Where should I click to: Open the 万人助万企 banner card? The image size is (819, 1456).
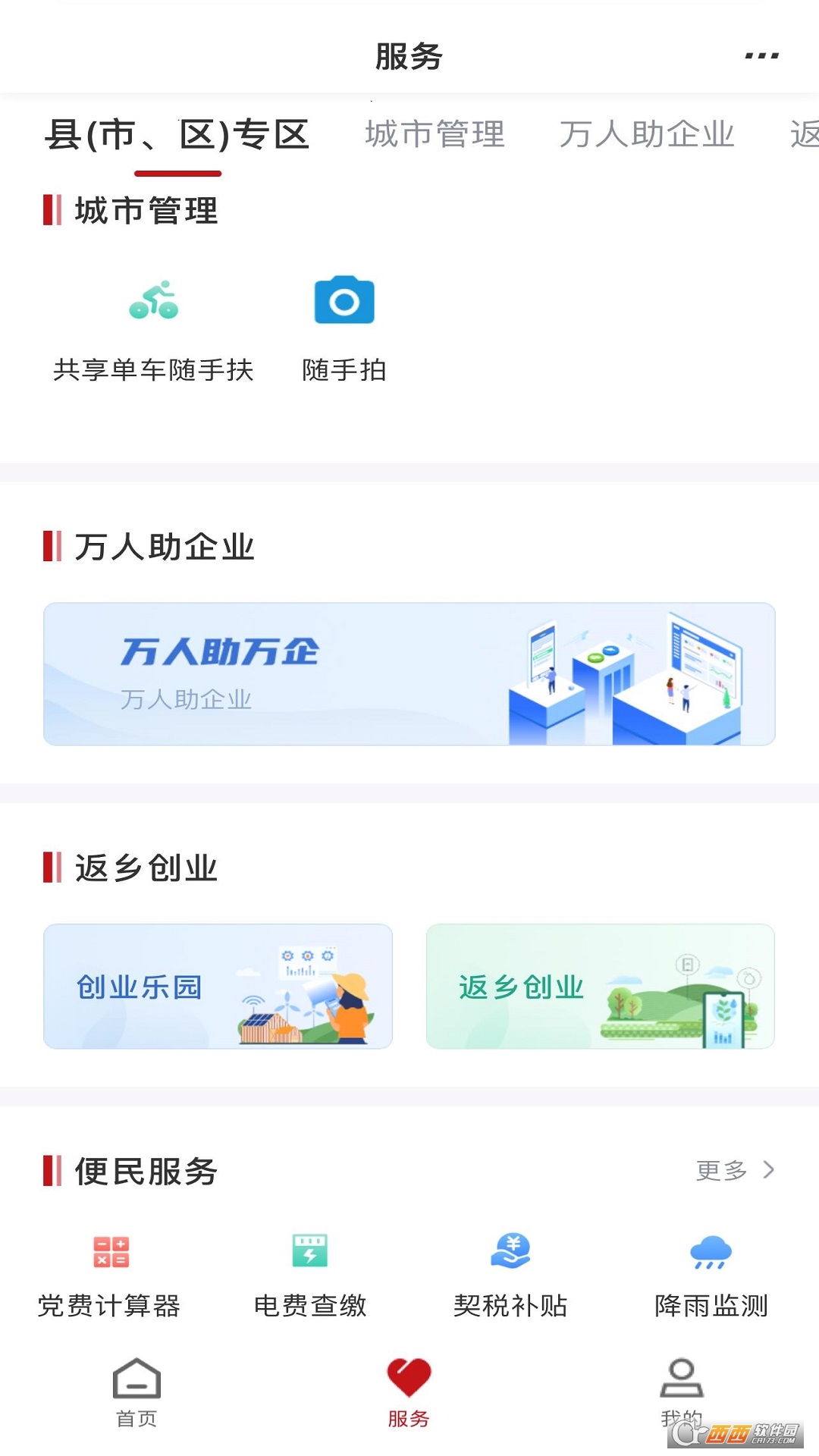(409, 673)
